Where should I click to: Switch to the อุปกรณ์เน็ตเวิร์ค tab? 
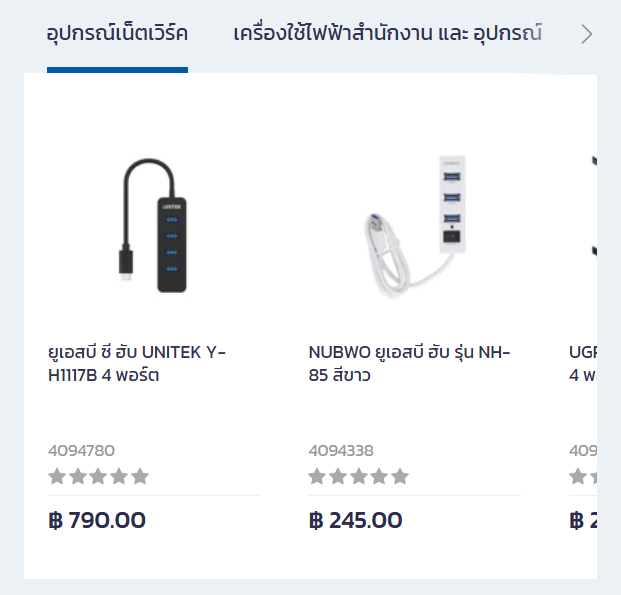(117, 35)
